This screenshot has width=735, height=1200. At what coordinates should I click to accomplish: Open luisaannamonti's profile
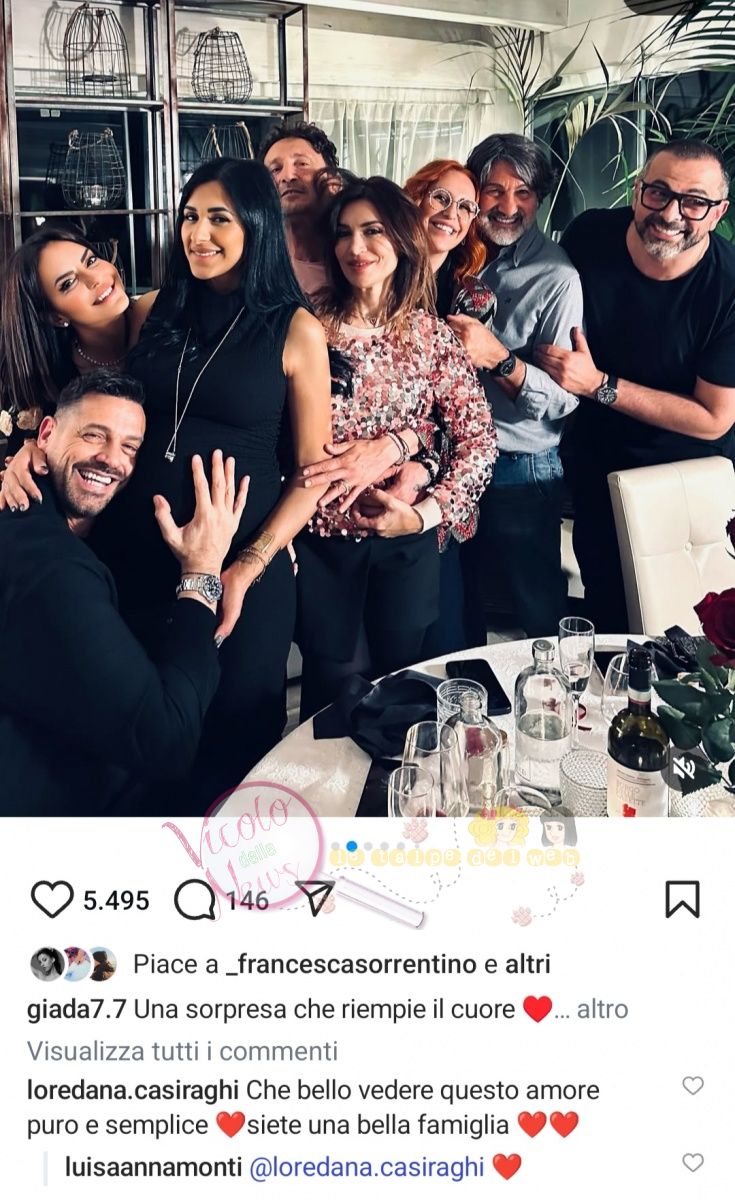[x=158, y=1166]
